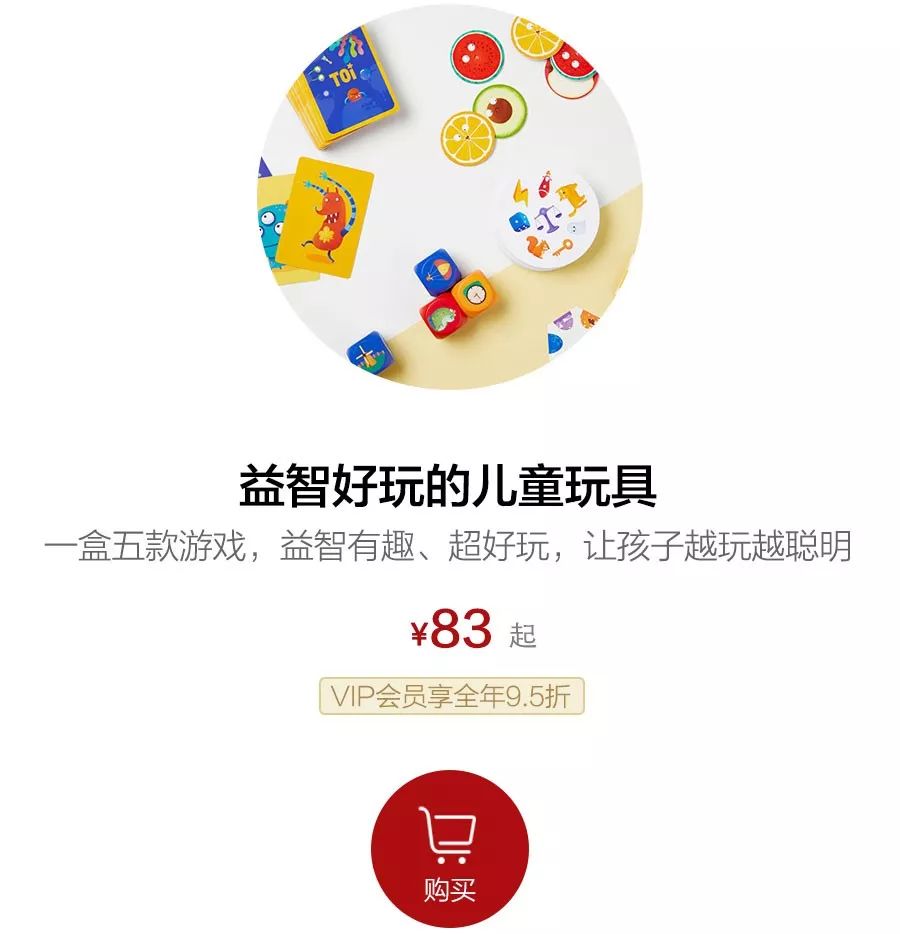Click the green dice in the photo

click(x=443, y=315)
